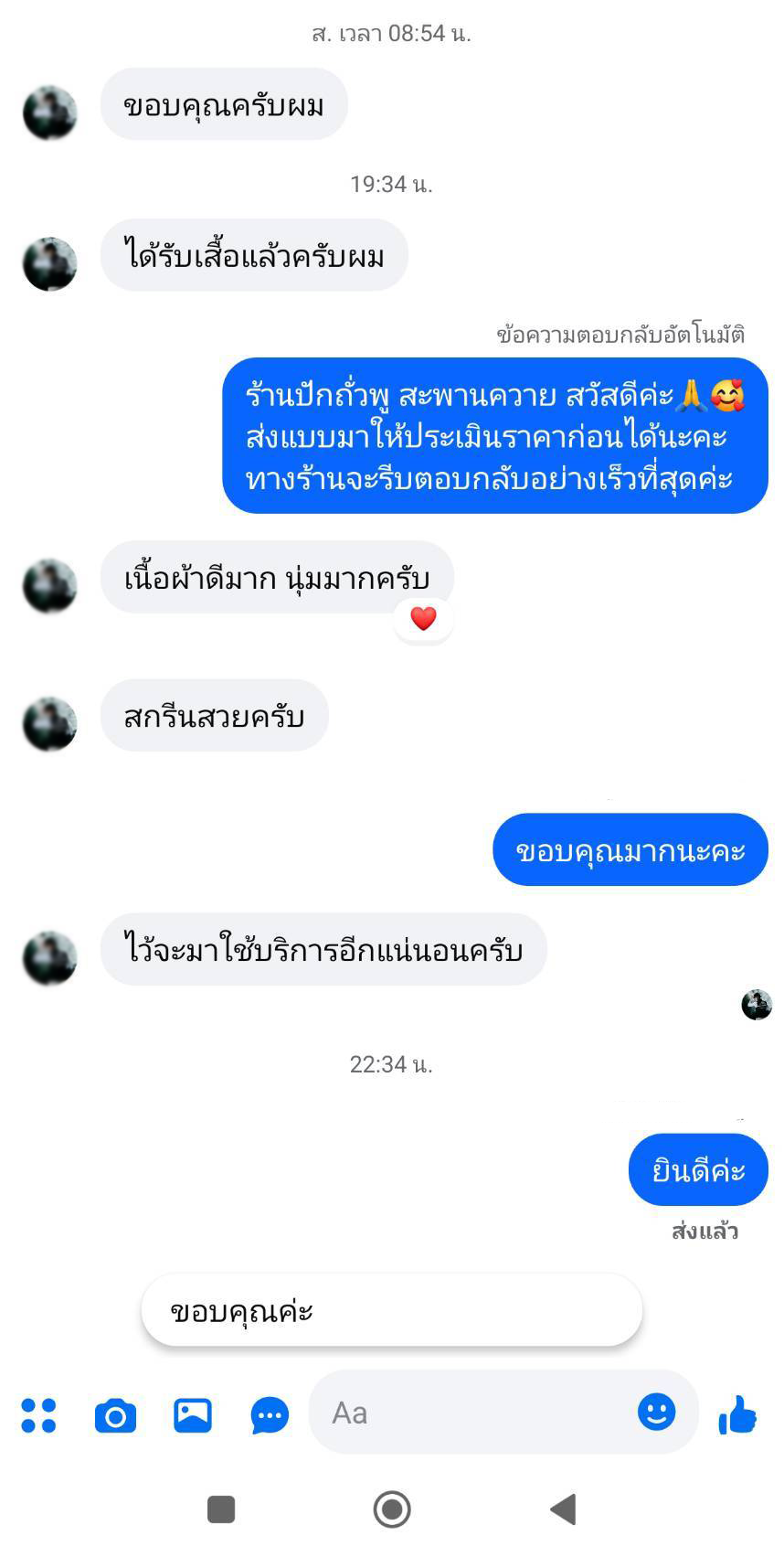Tap the heart reaction on เนื้อผ้าดีมาก message
784x1557 pixels.
[x=423, y=619]
